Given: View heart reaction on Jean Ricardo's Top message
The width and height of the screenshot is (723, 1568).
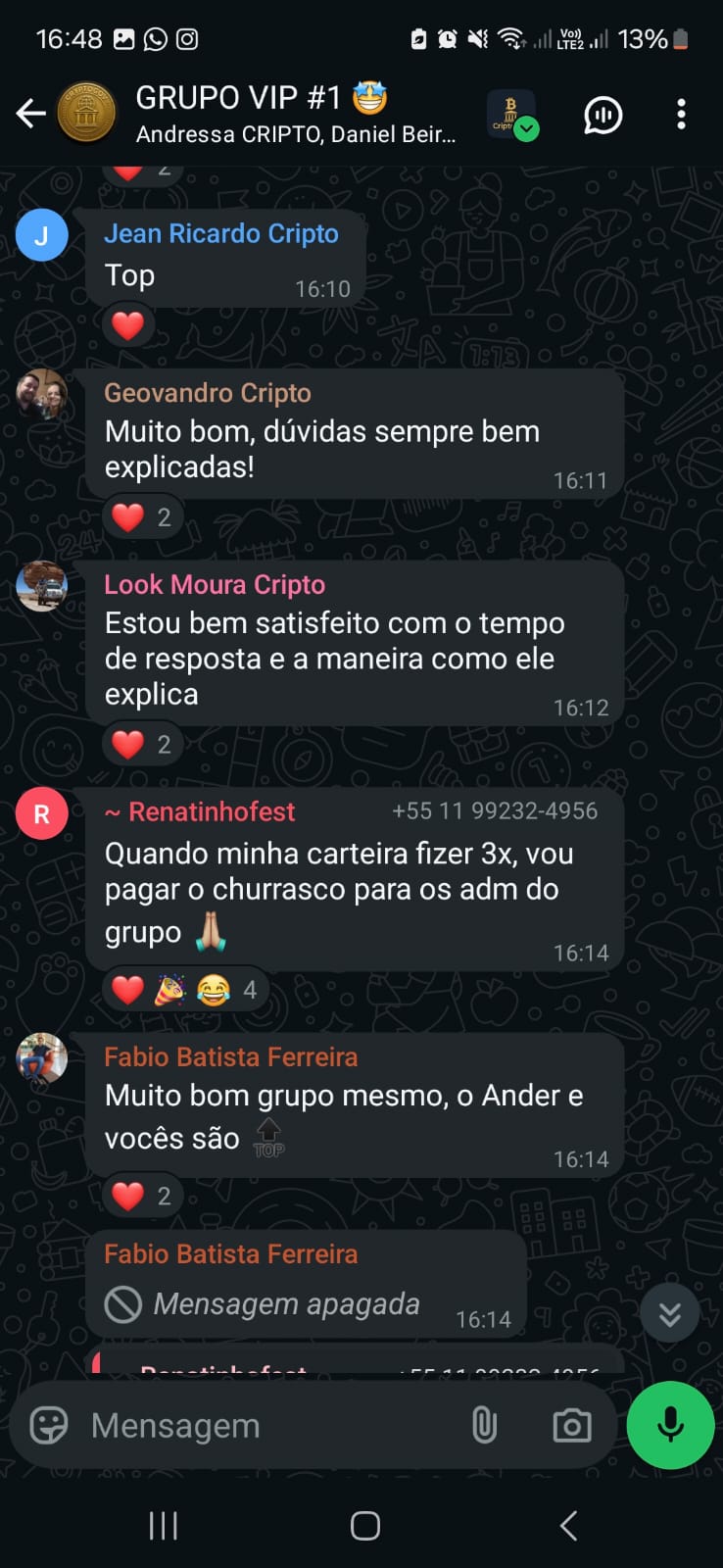Looking at the screenshot, I should (128, 325).
